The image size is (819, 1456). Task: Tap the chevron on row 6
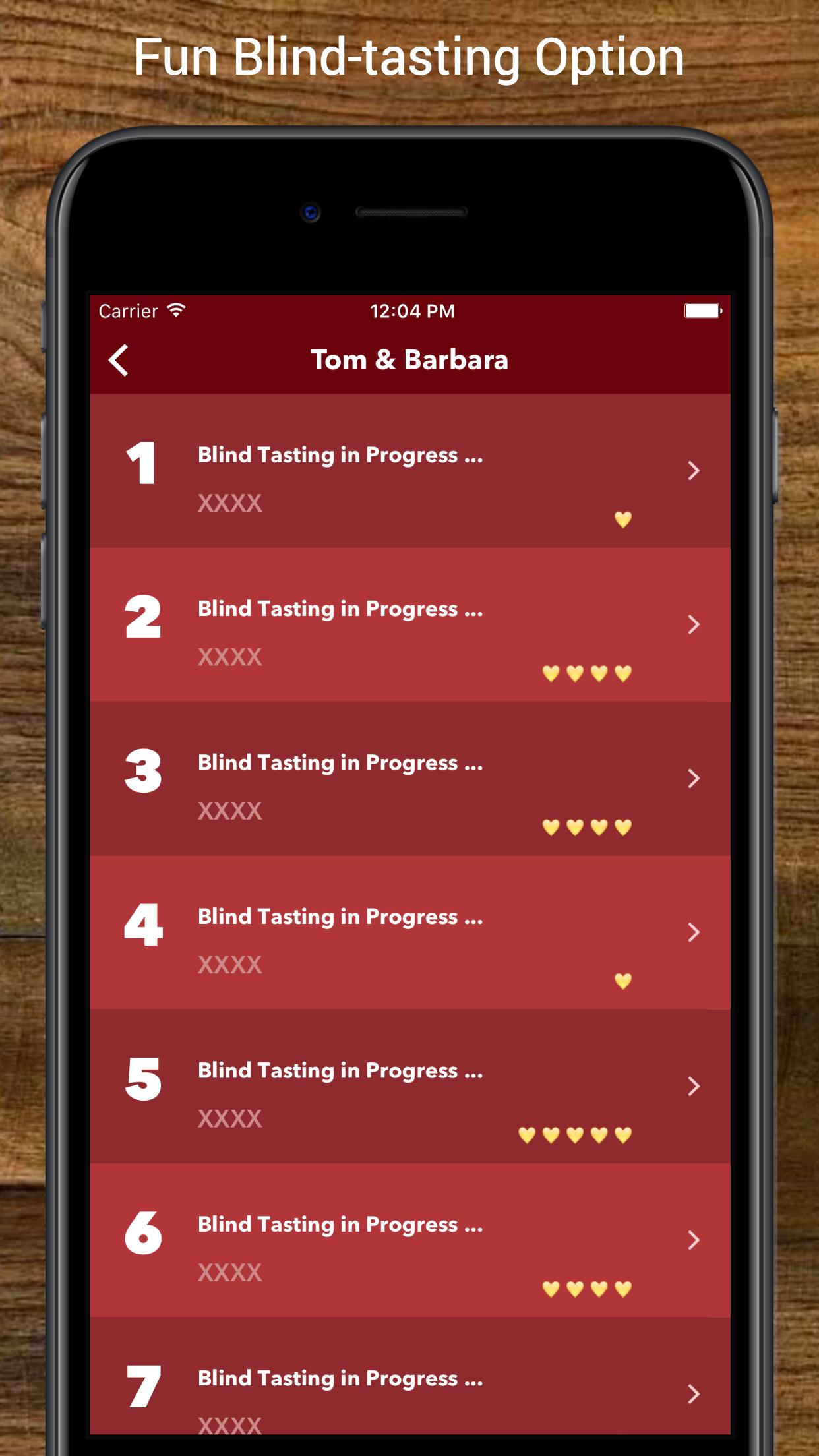694,1240
